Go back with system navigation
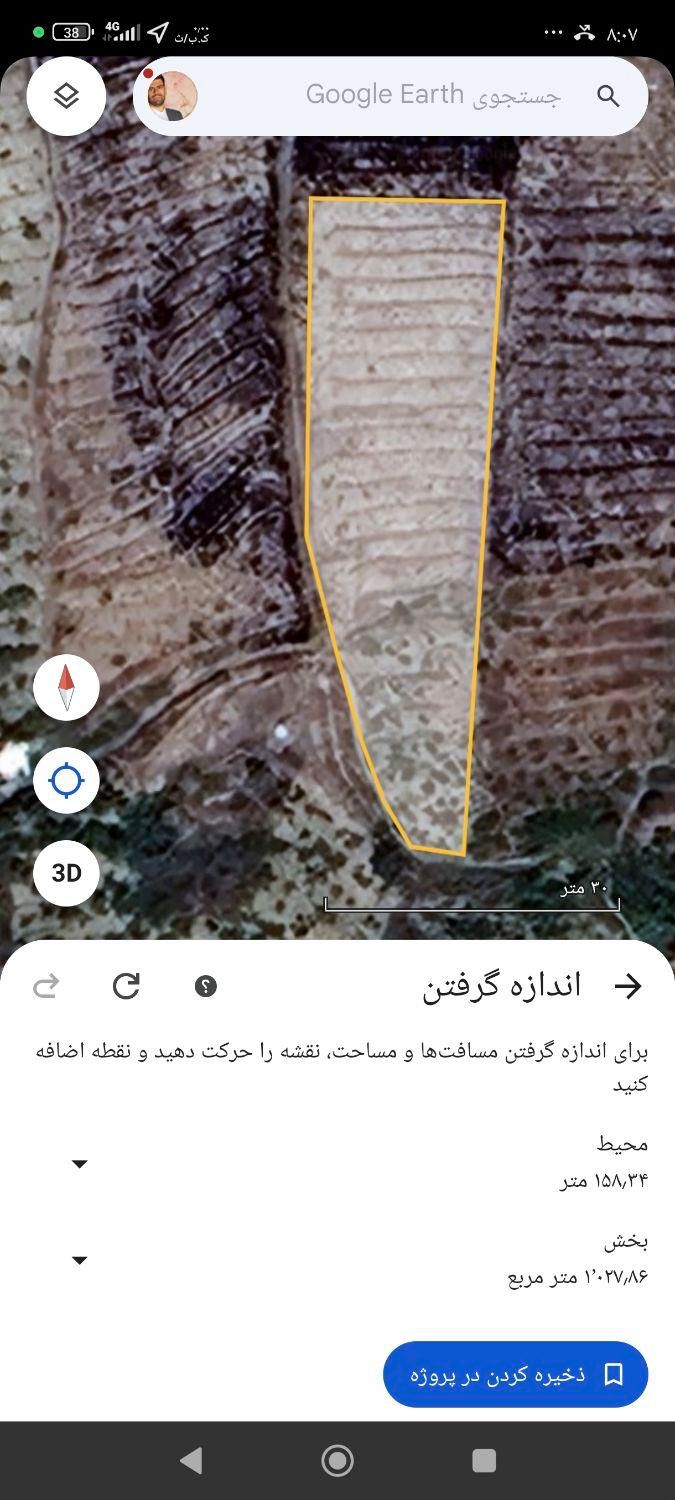 [x=191, y=1461]
